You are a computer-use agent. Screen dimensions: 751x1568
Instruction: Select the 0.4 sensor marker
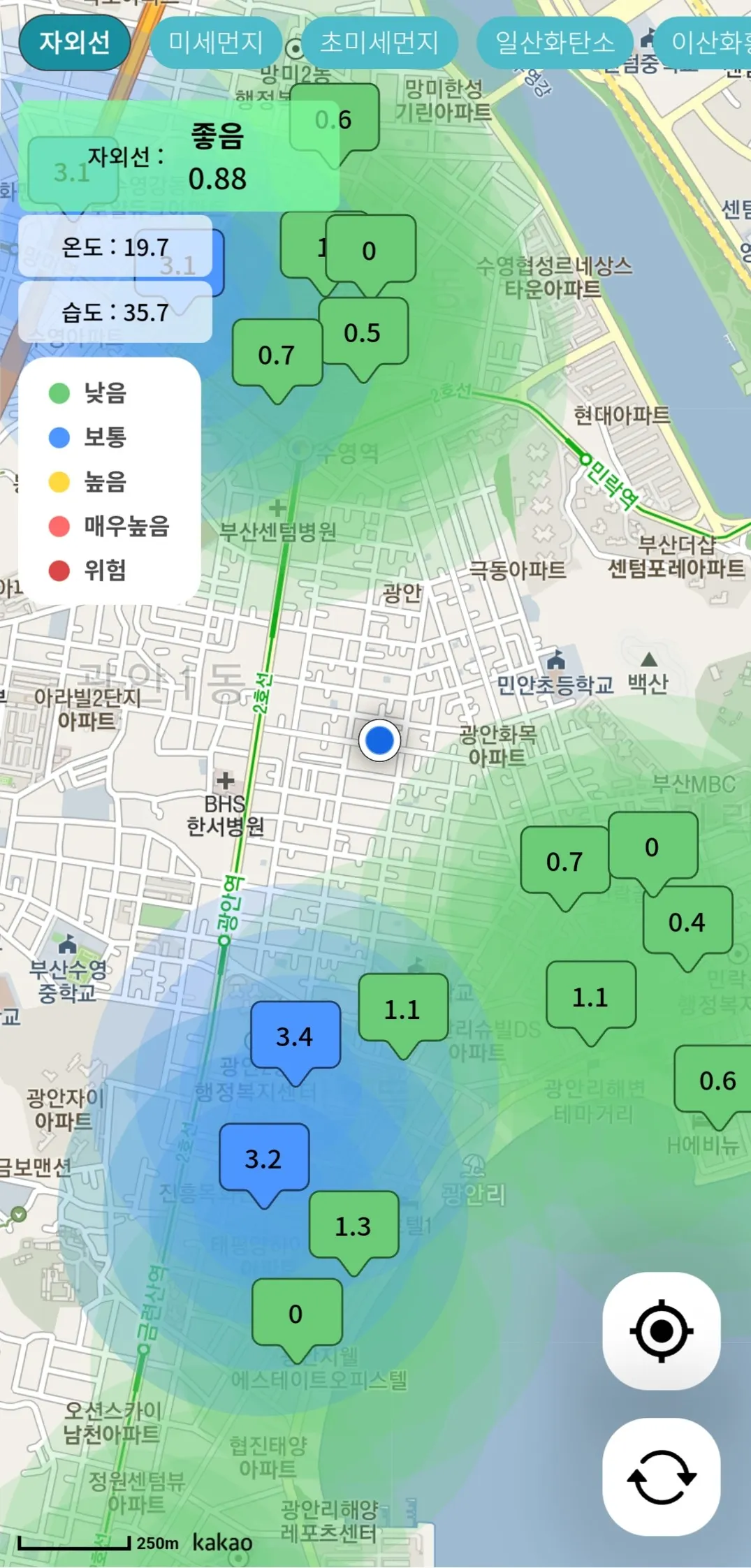coord(687,922)
